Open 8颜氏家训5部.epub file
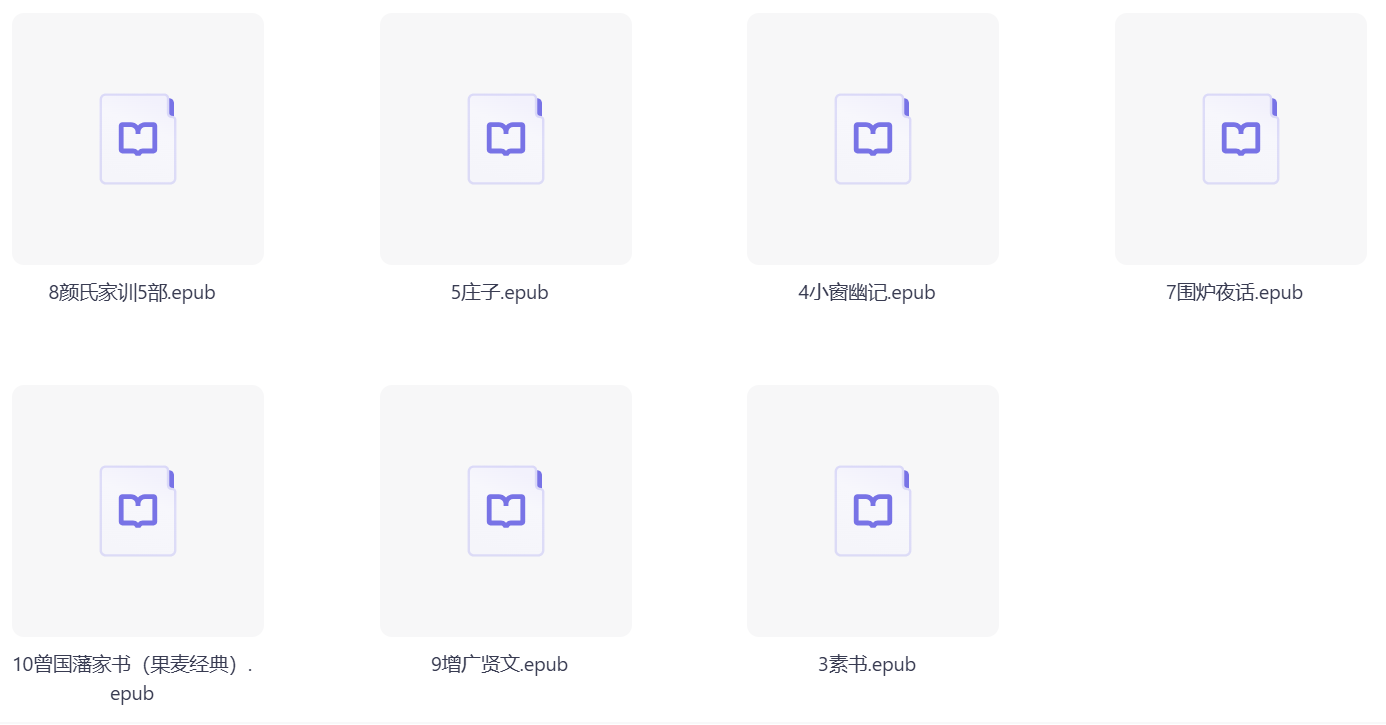This screenshot has width=1386, height=725. (138, 140)
